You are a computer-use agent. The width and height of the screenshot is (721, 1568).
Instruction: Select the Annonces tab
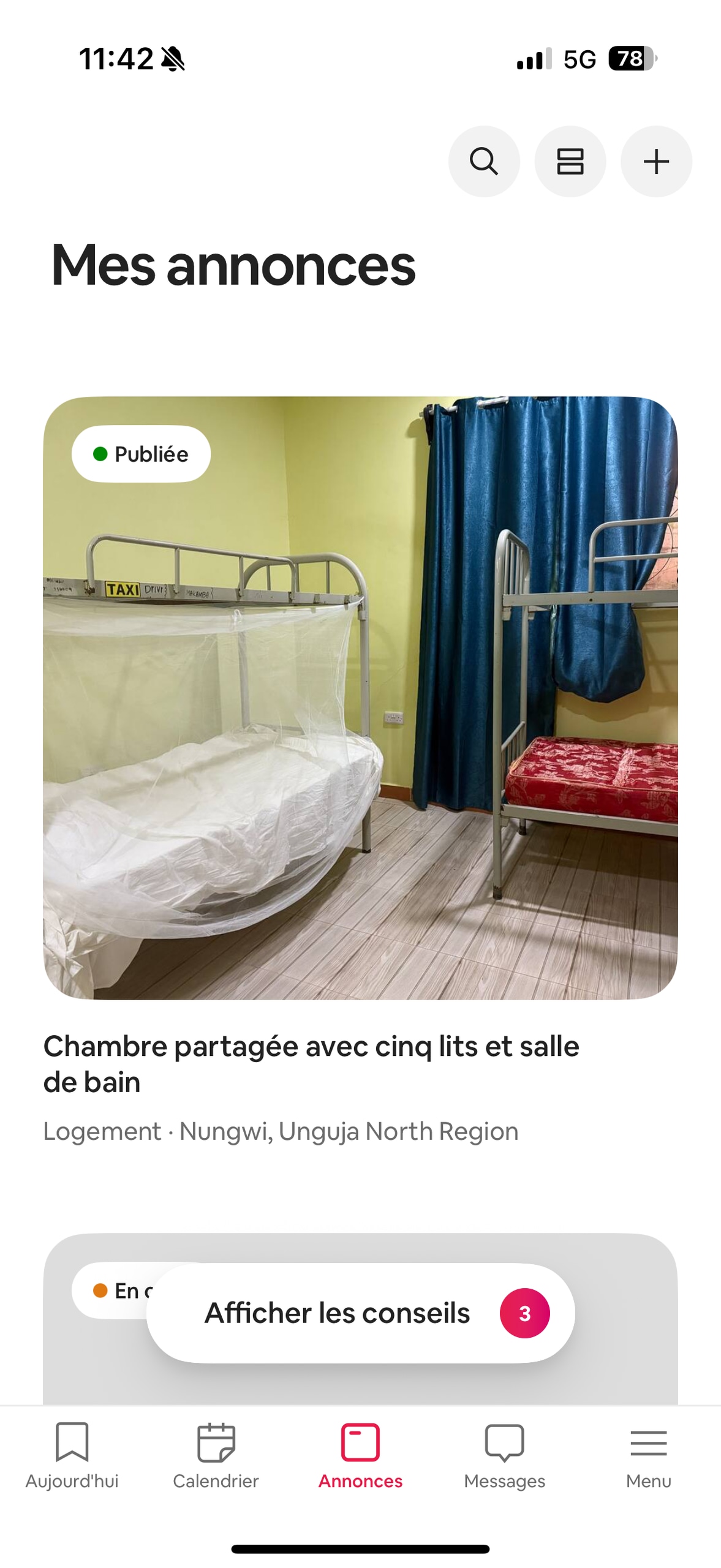pyautogui.click(x=360, y=1455)
